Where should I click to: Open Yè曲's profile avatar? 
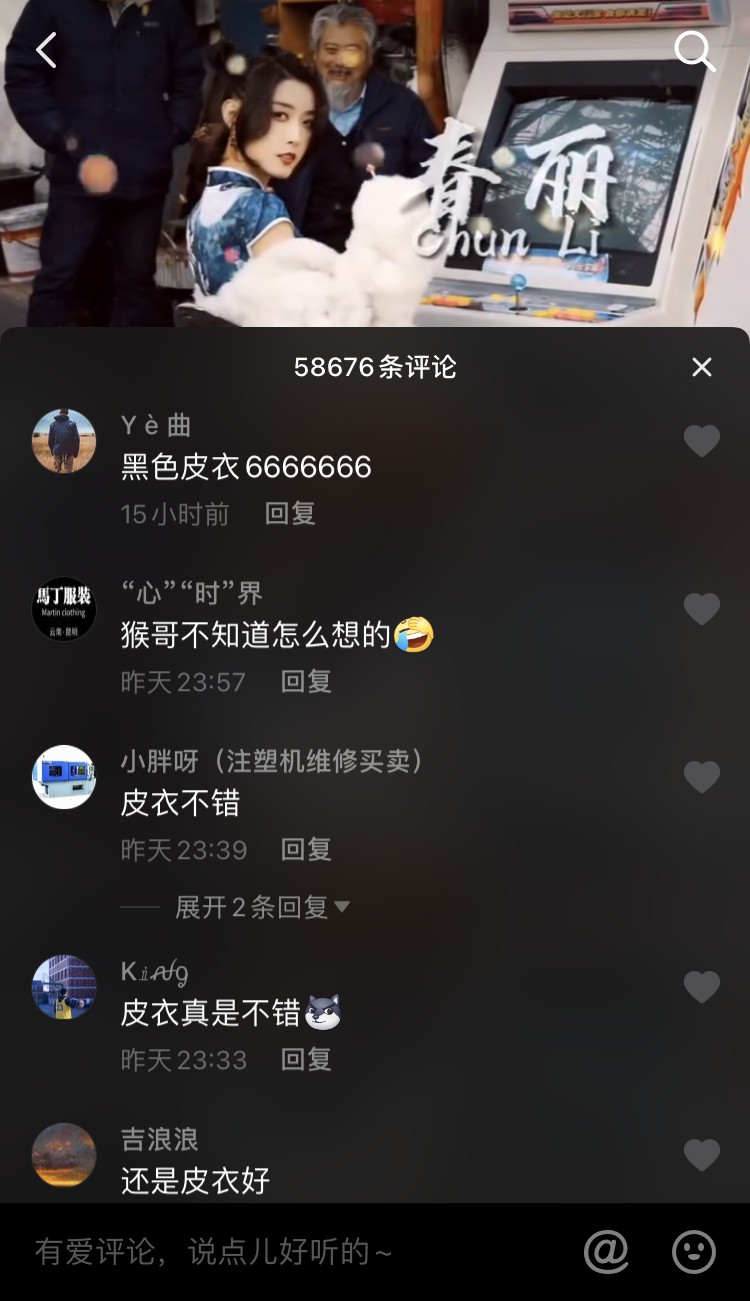point(64,441)
